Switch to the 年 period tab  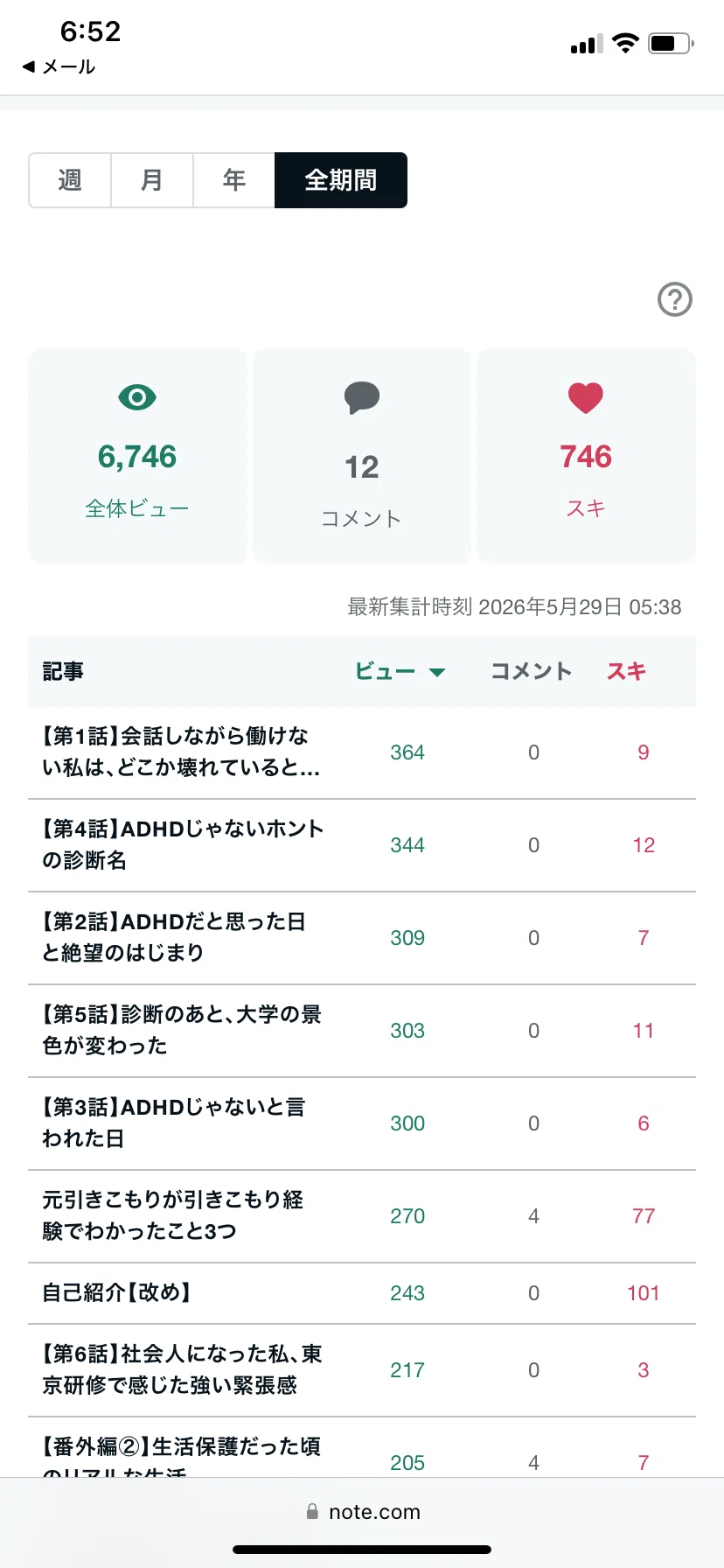[x=234, y=180]
